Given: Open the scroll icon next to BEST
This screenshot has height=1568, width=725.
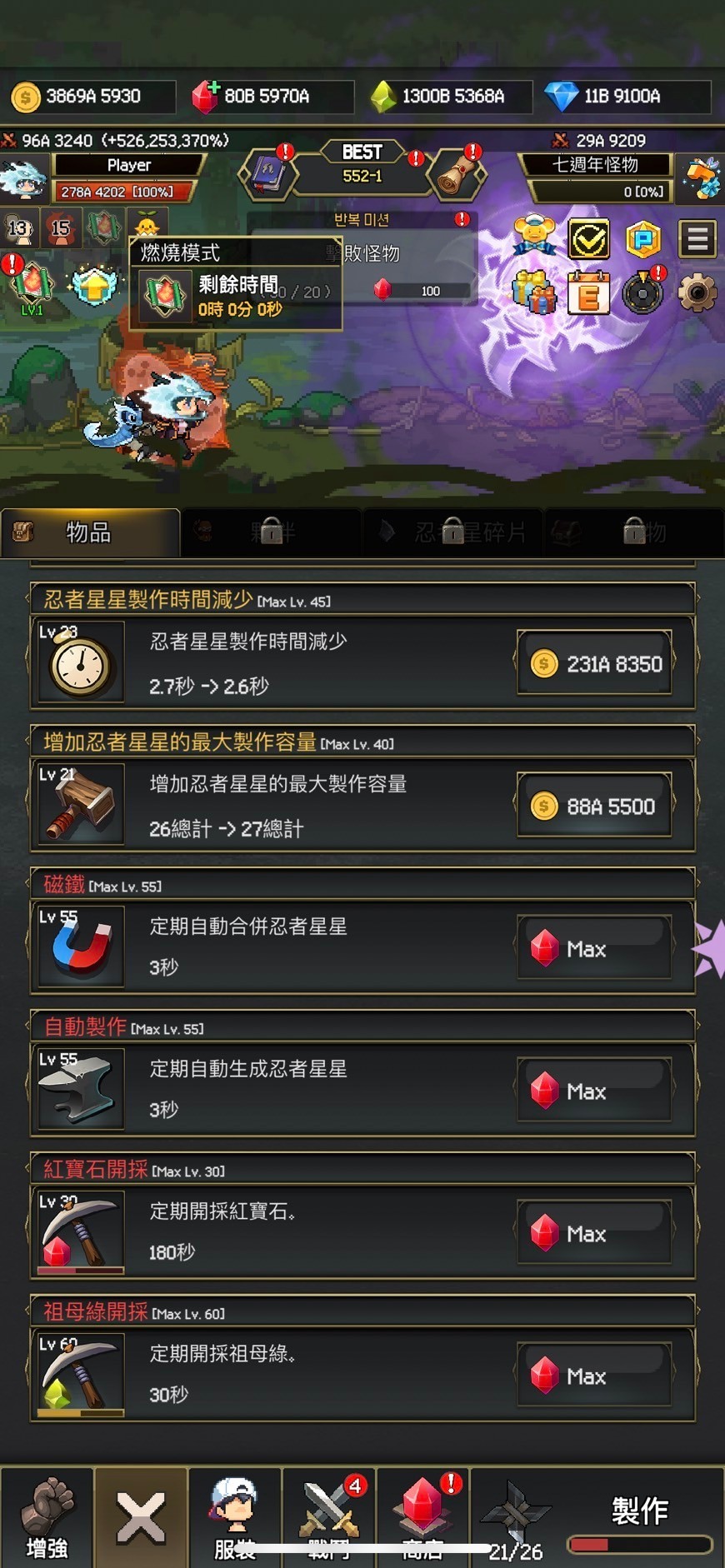Looking at the screenshot, I should click(456, 174).
